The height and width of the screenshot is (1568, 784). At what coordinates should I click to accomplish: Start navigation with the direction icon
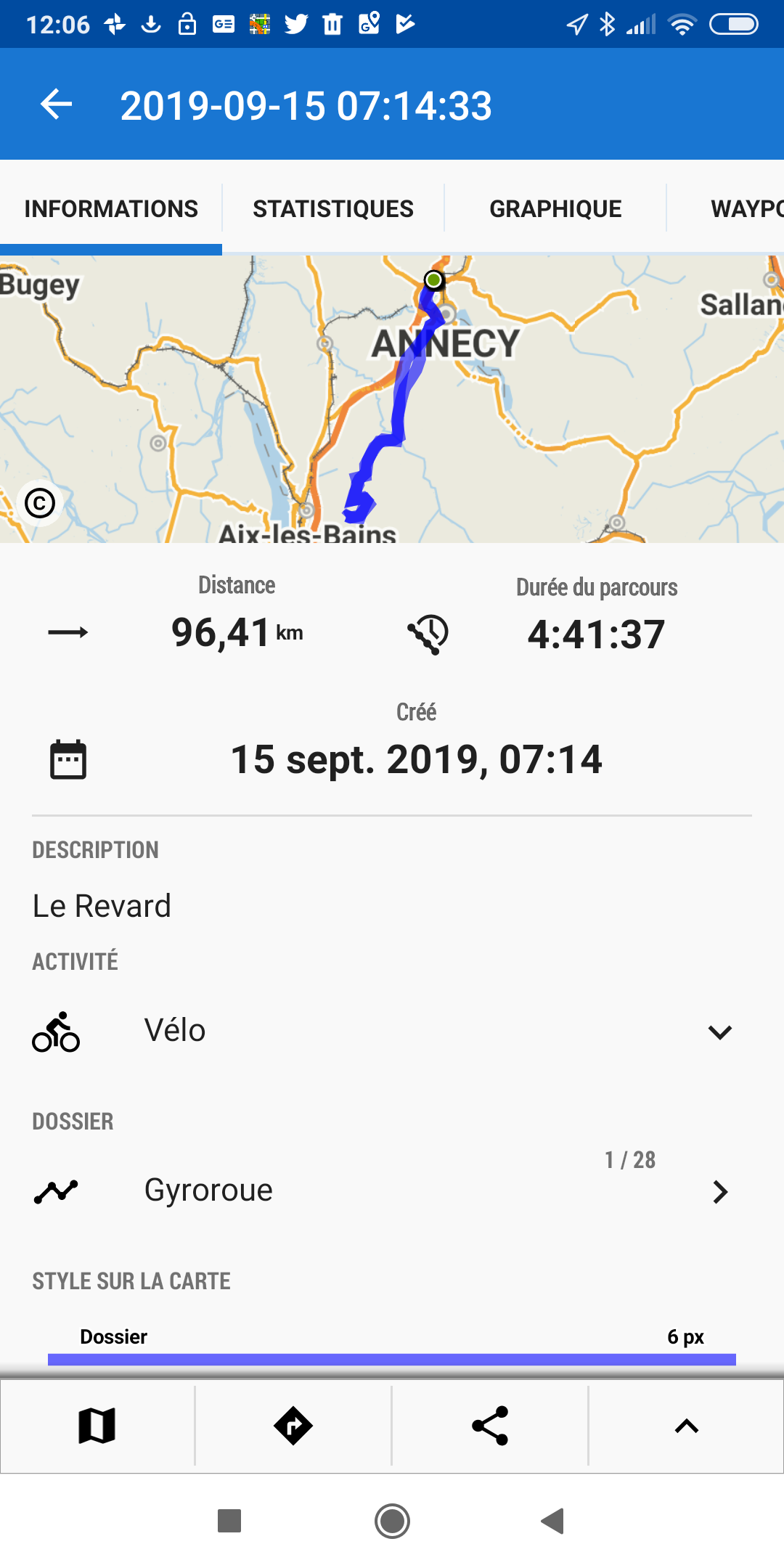(293, 1426)
